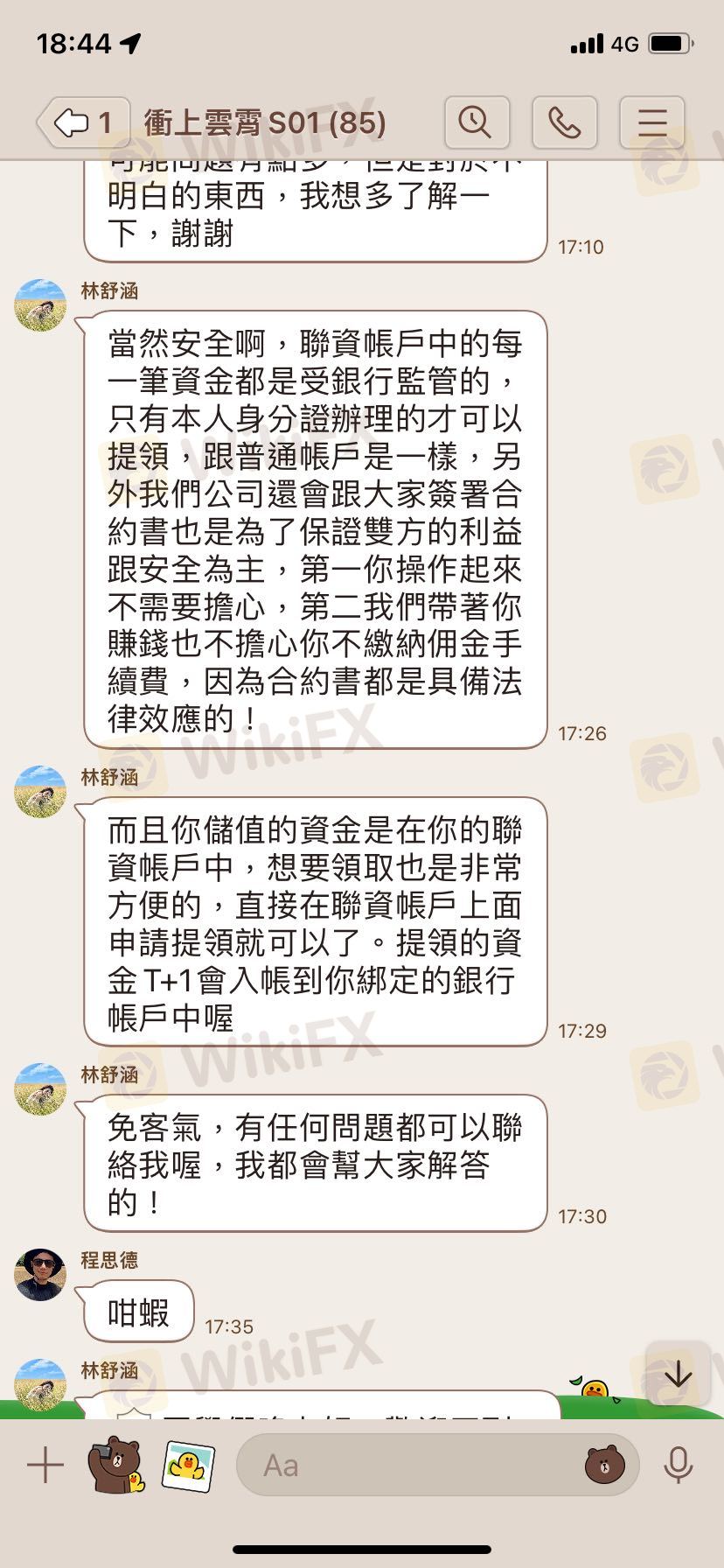The height and width of the screenshot is (1568, 724).
Task: Open the photo gallery picker
Action: (x=188, y=1465)
